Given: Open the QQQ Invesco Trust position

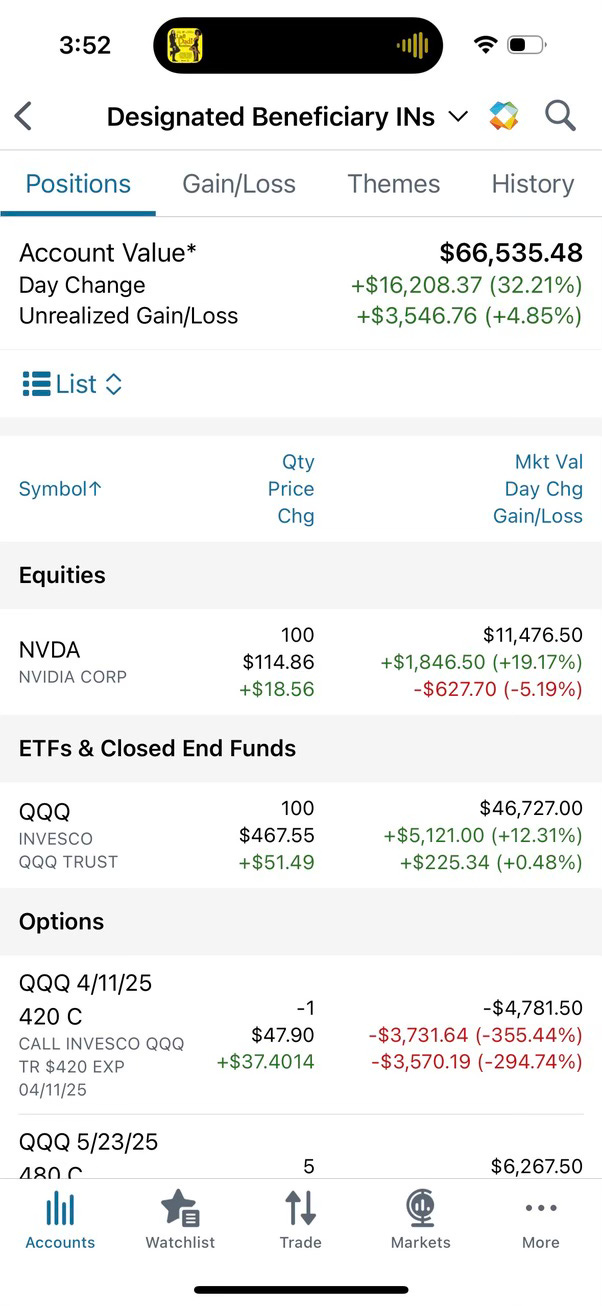Looking at the screenshot, I should (x=301, y=835).
